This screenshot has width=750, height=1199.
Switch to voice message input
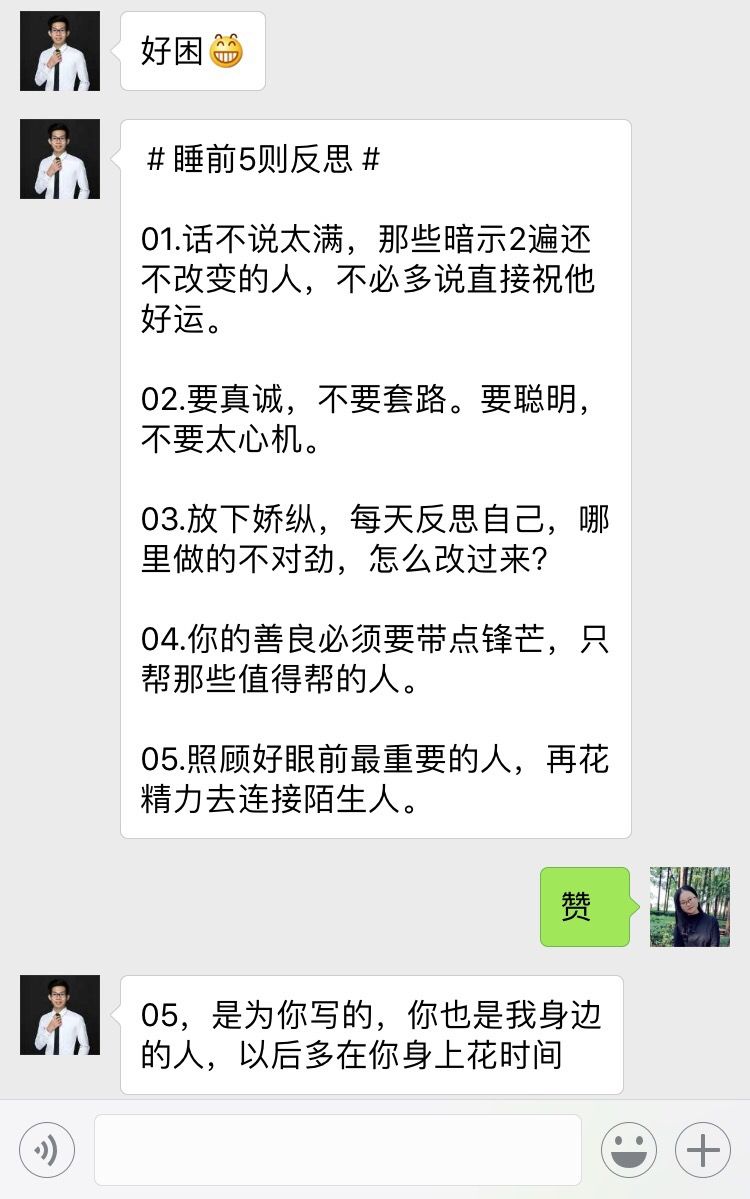tap(47, 1150)
